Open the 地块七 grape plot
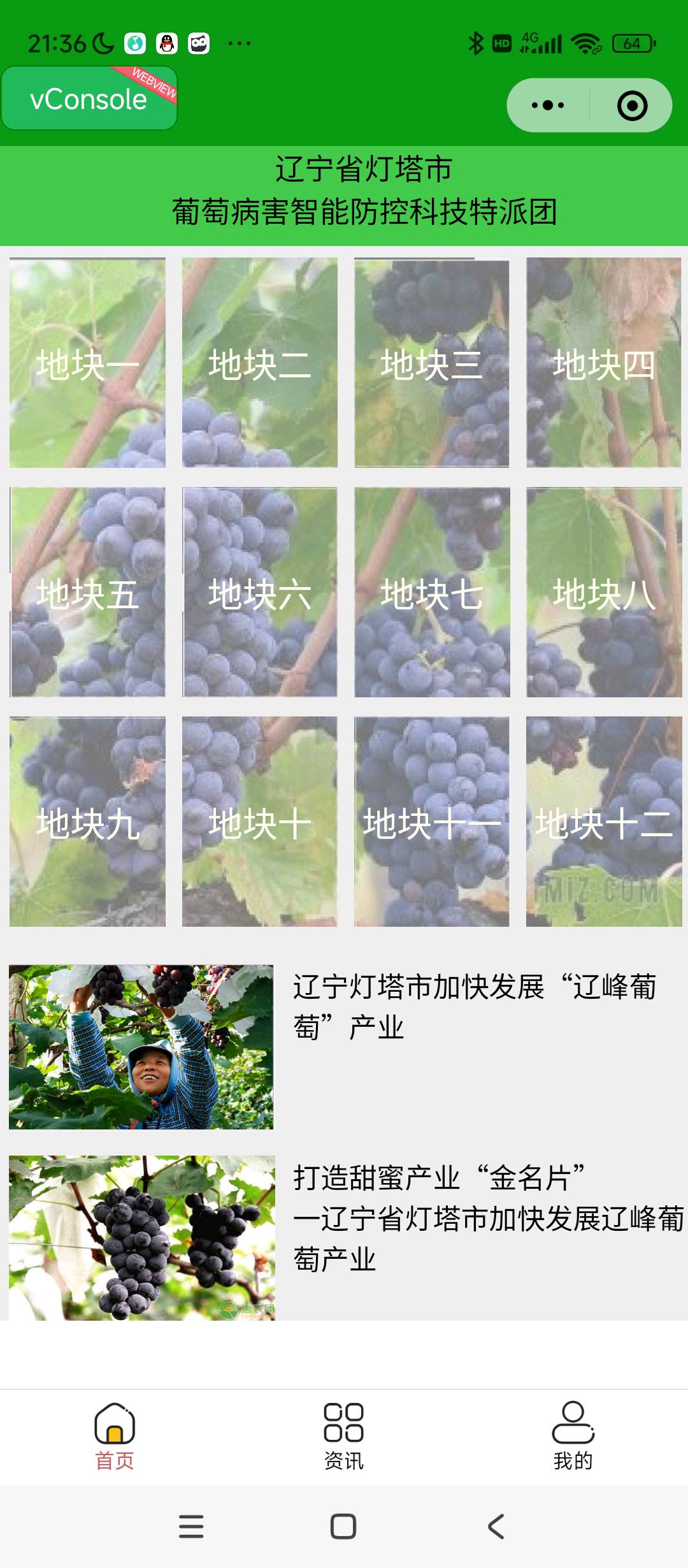This screenshot has width=688, height=1568. (432, 592)
